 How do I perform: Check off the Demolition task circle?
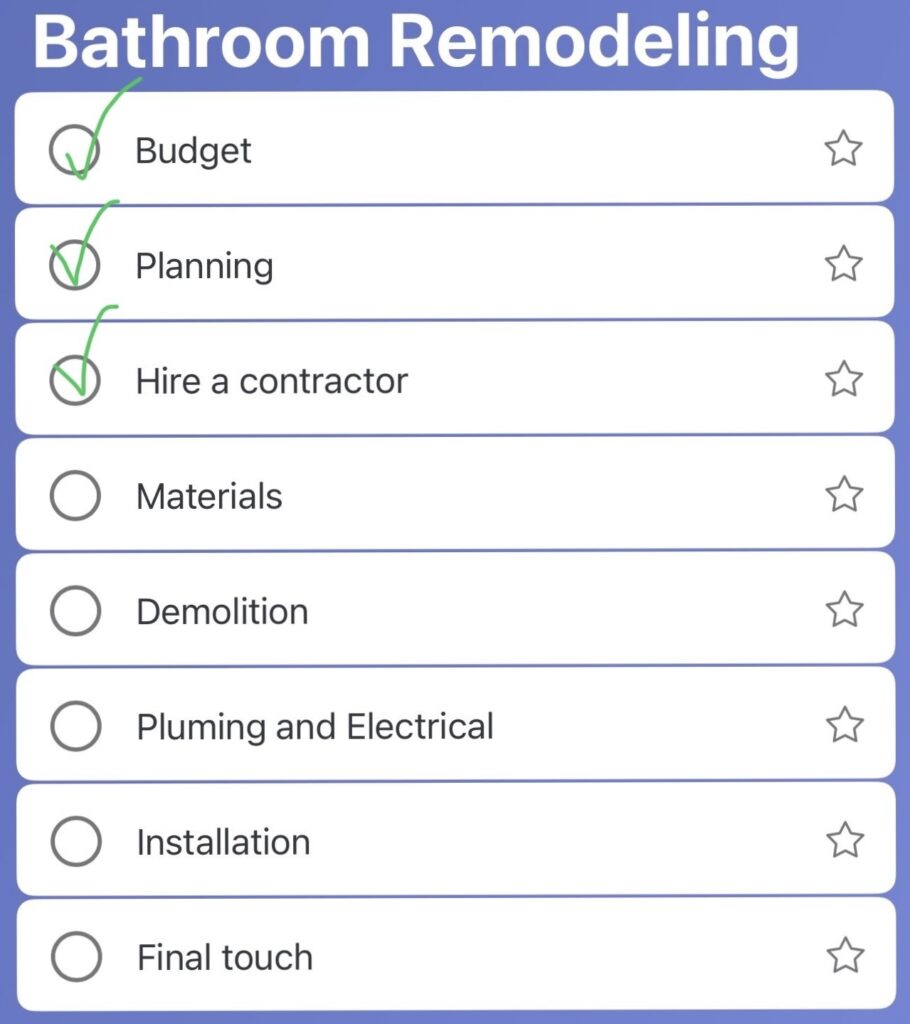[x=75, y=610]
